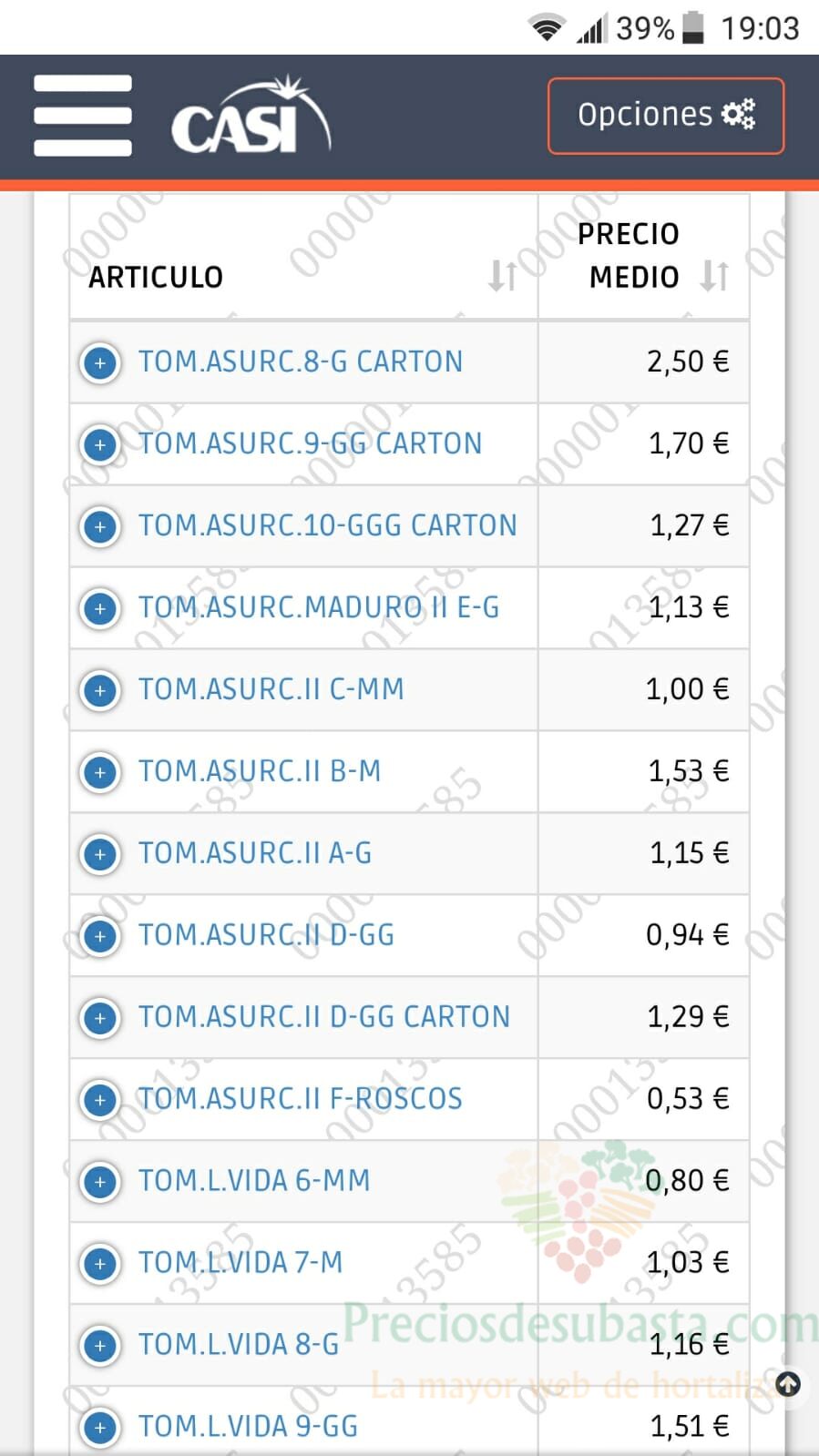Expand the TOM.ASURC.II B-M row
Image resolution: width=819 pixels, height=1456 pixels.
point(100,772)
